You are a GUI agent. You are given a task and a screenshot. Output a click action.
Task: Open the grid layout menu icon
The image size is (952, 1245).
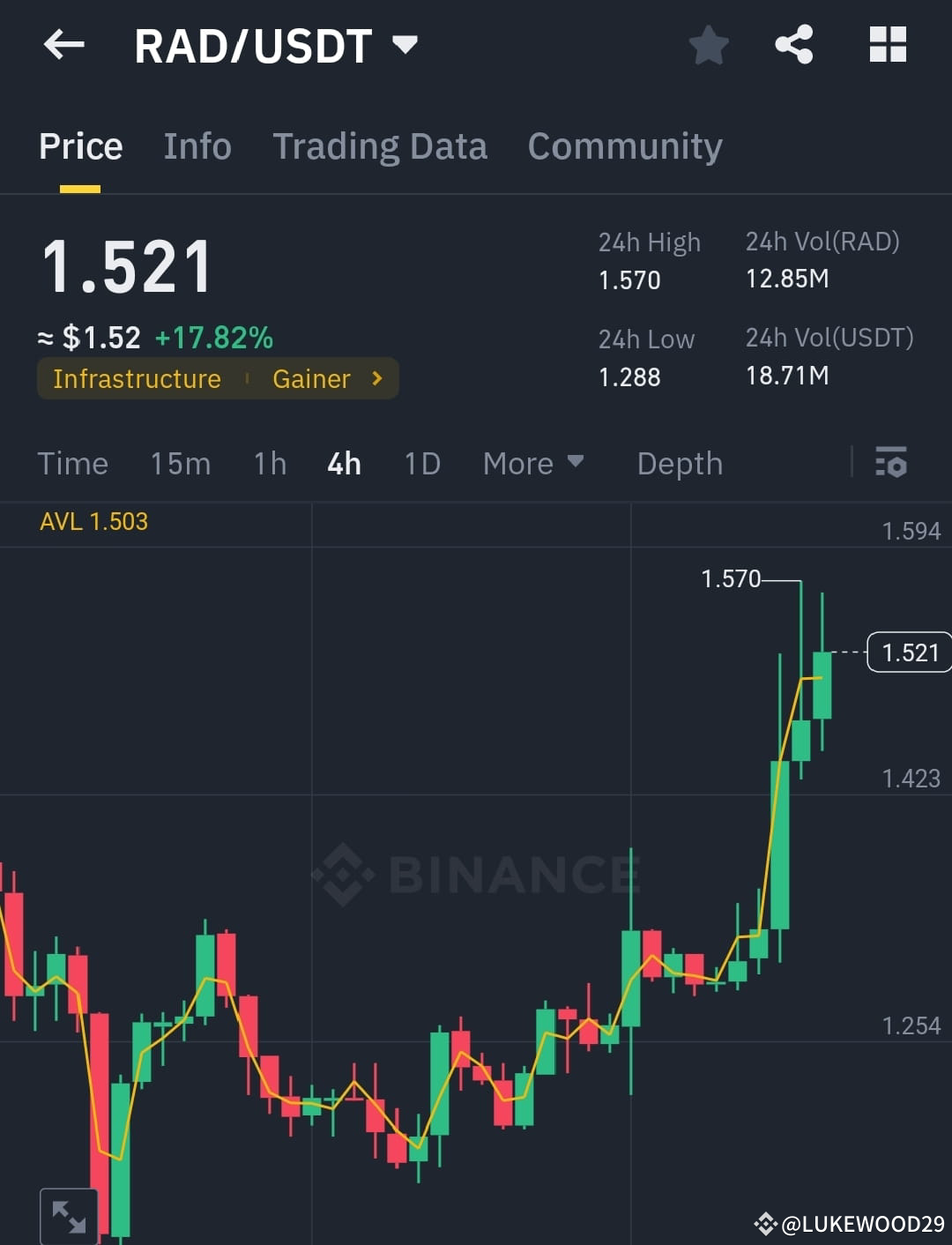click(888, 45)
